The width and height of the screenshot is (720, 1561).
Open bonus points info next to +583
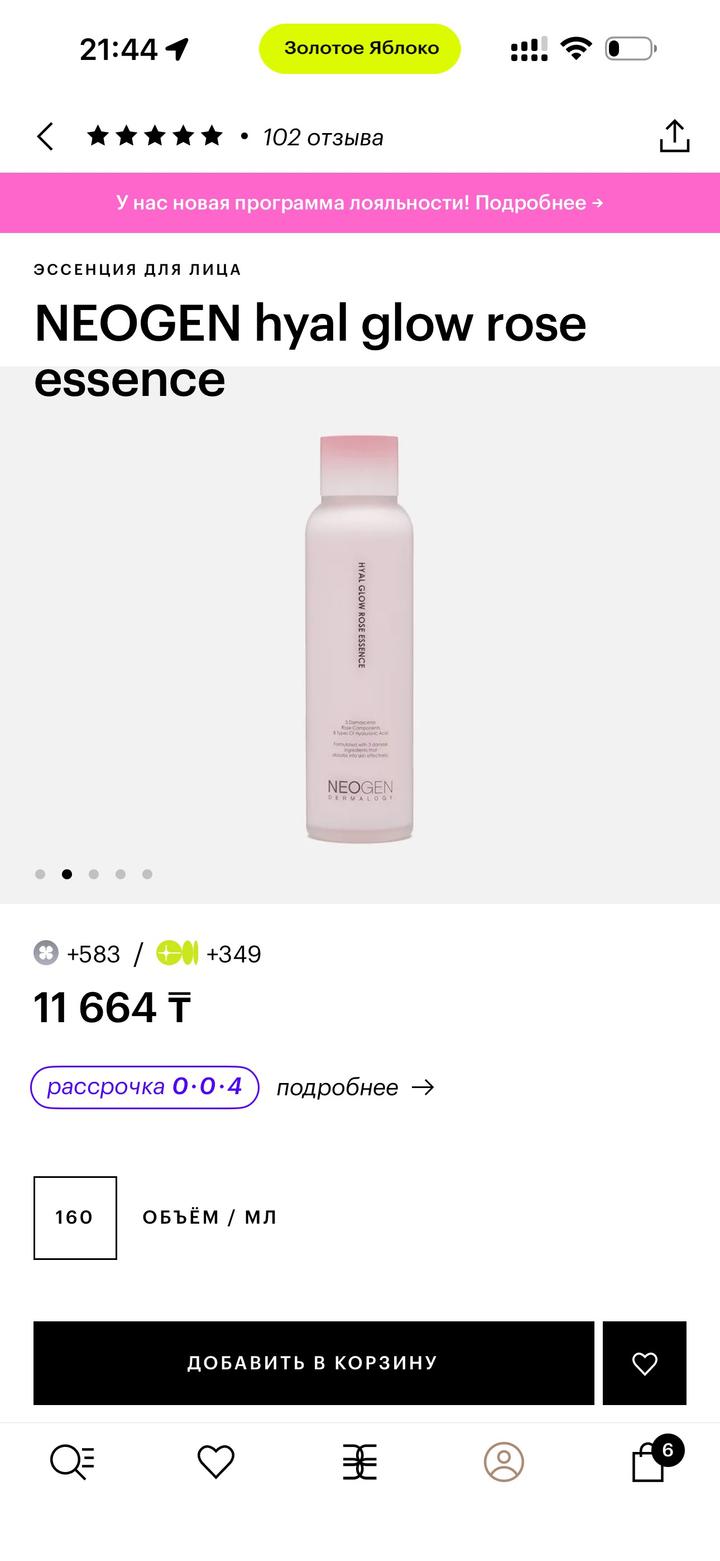click(x=46, y=955)
